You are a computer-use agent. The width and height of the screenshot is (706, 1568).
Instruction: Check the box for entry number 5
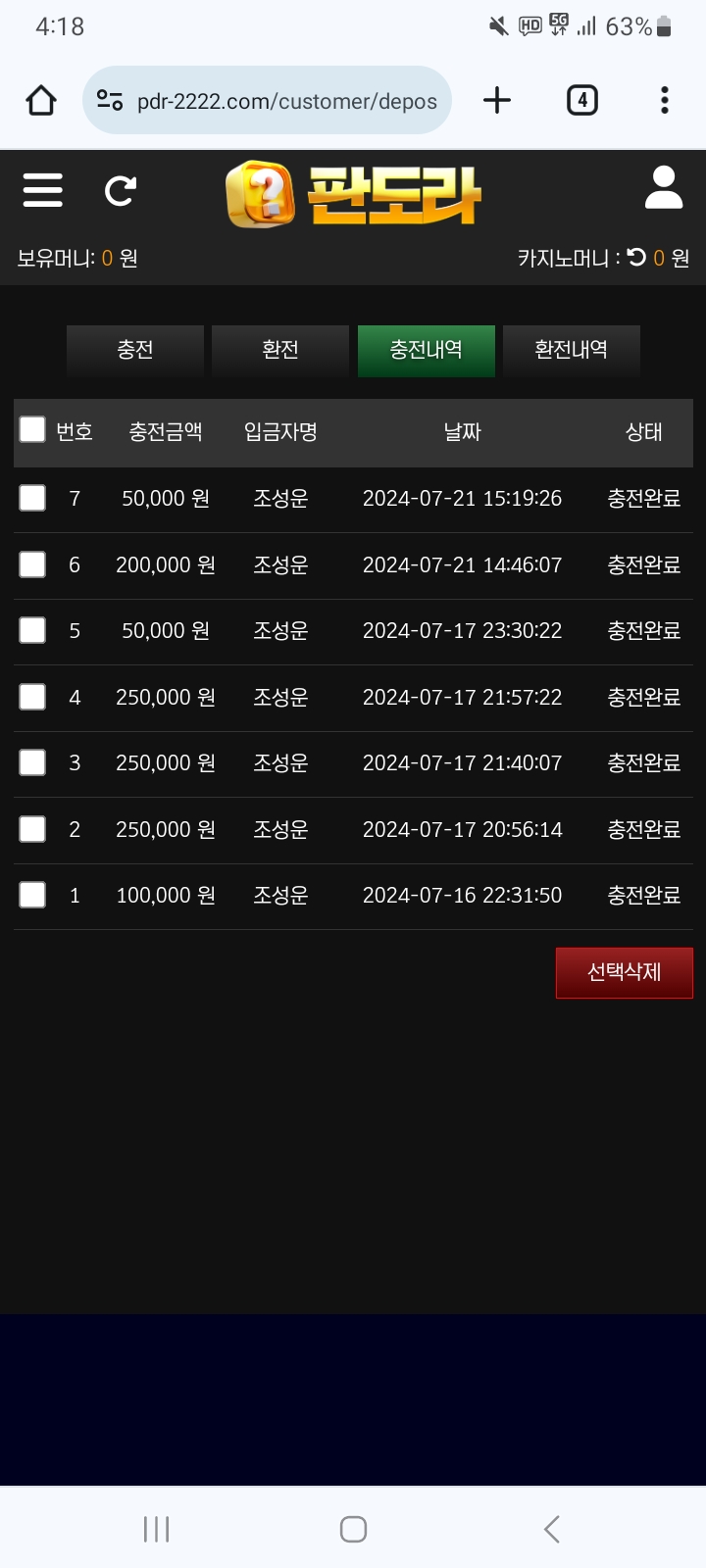(x=32, y=630)
